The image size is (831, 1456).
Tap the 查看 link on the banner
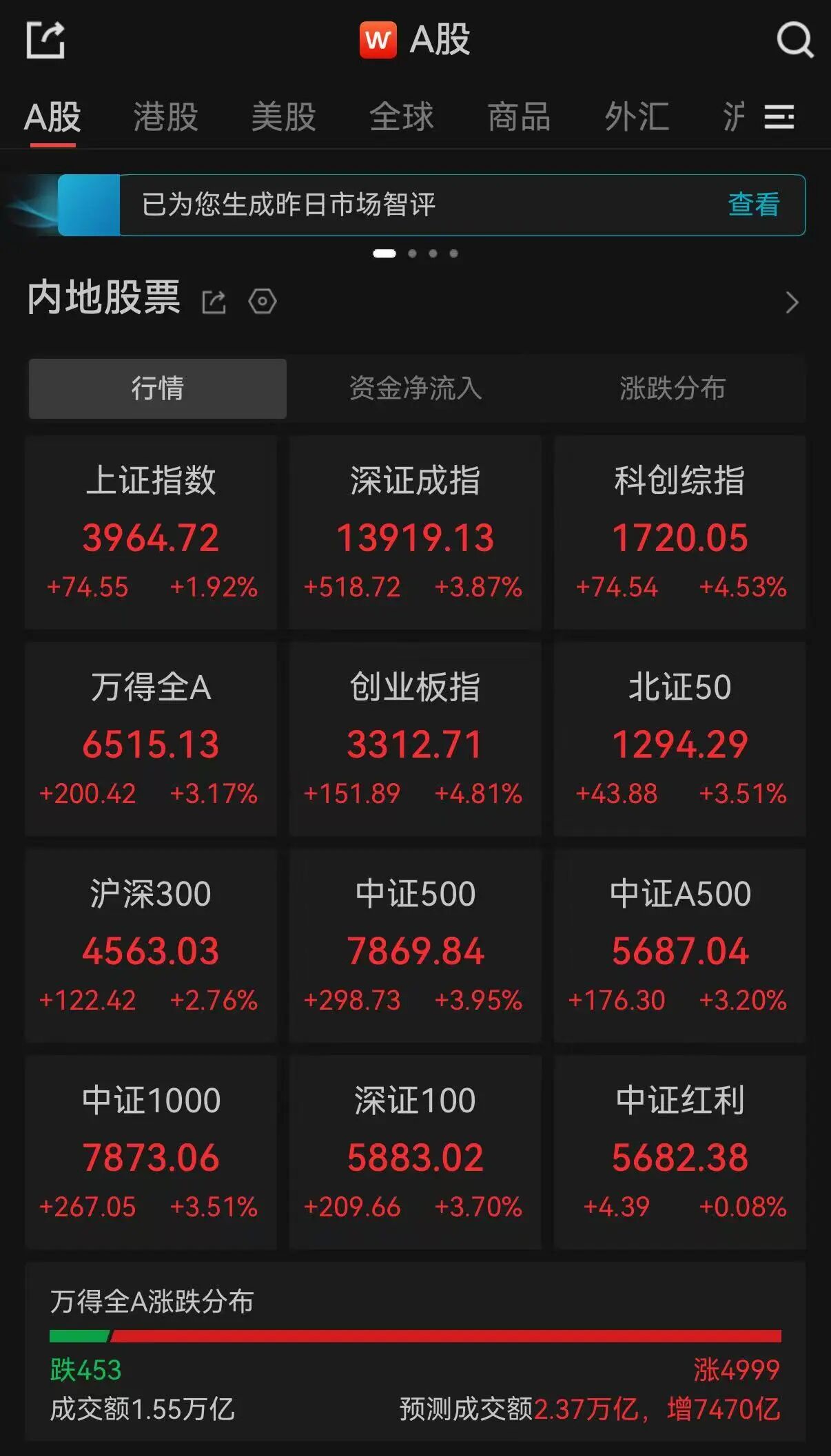tap(754, 205)
